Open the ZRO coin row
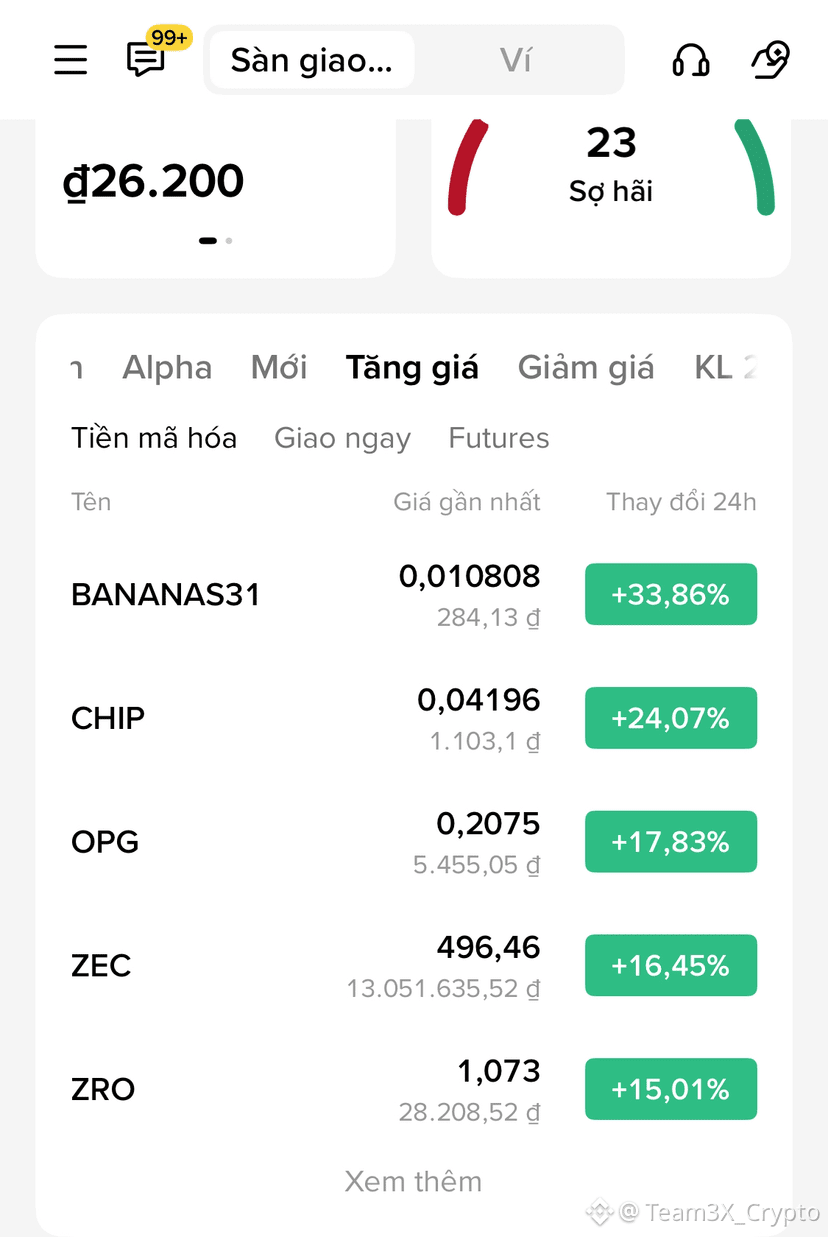The width and height of the screenshot is (828, 1237). [x=414, y=1089]
